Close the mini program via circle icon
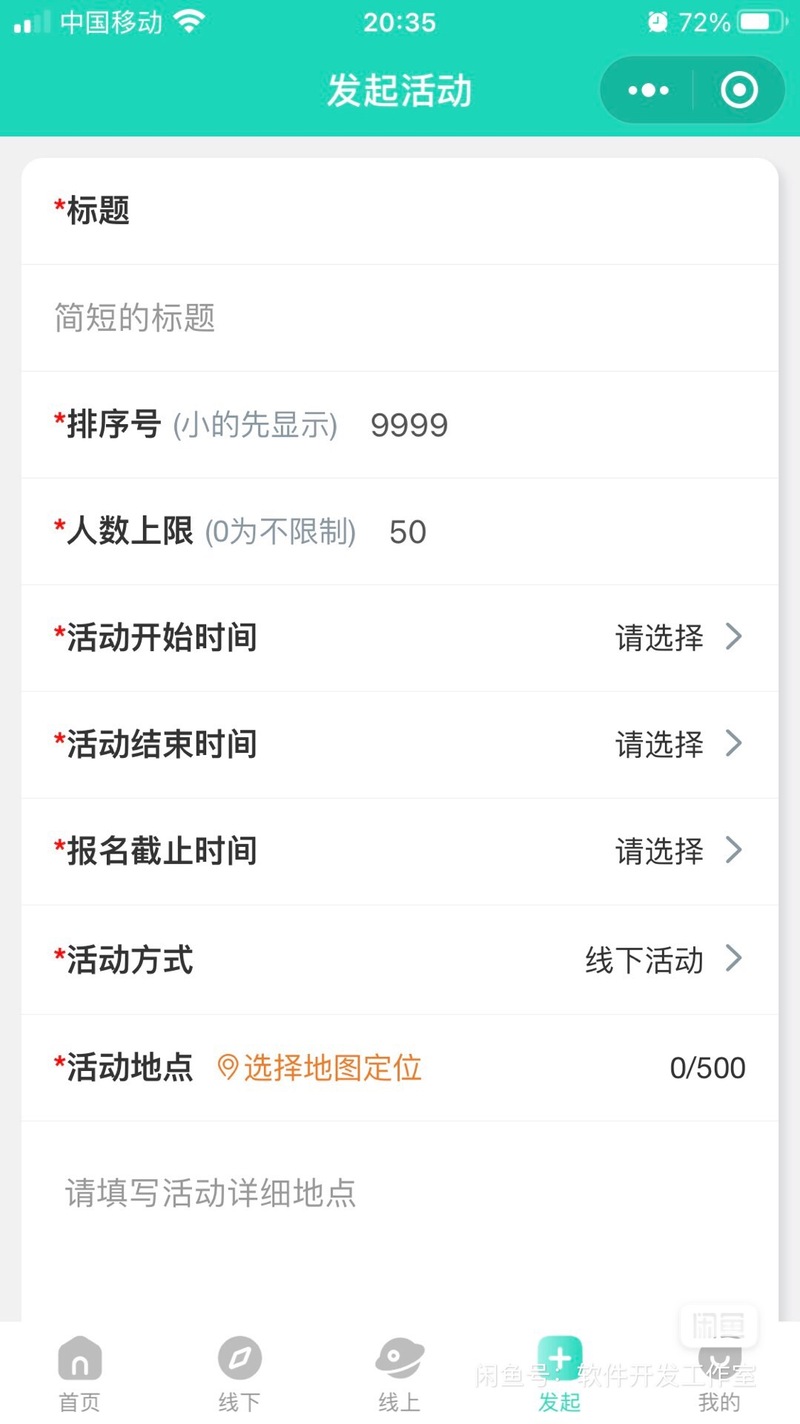800x1424 pixels. 739,91
